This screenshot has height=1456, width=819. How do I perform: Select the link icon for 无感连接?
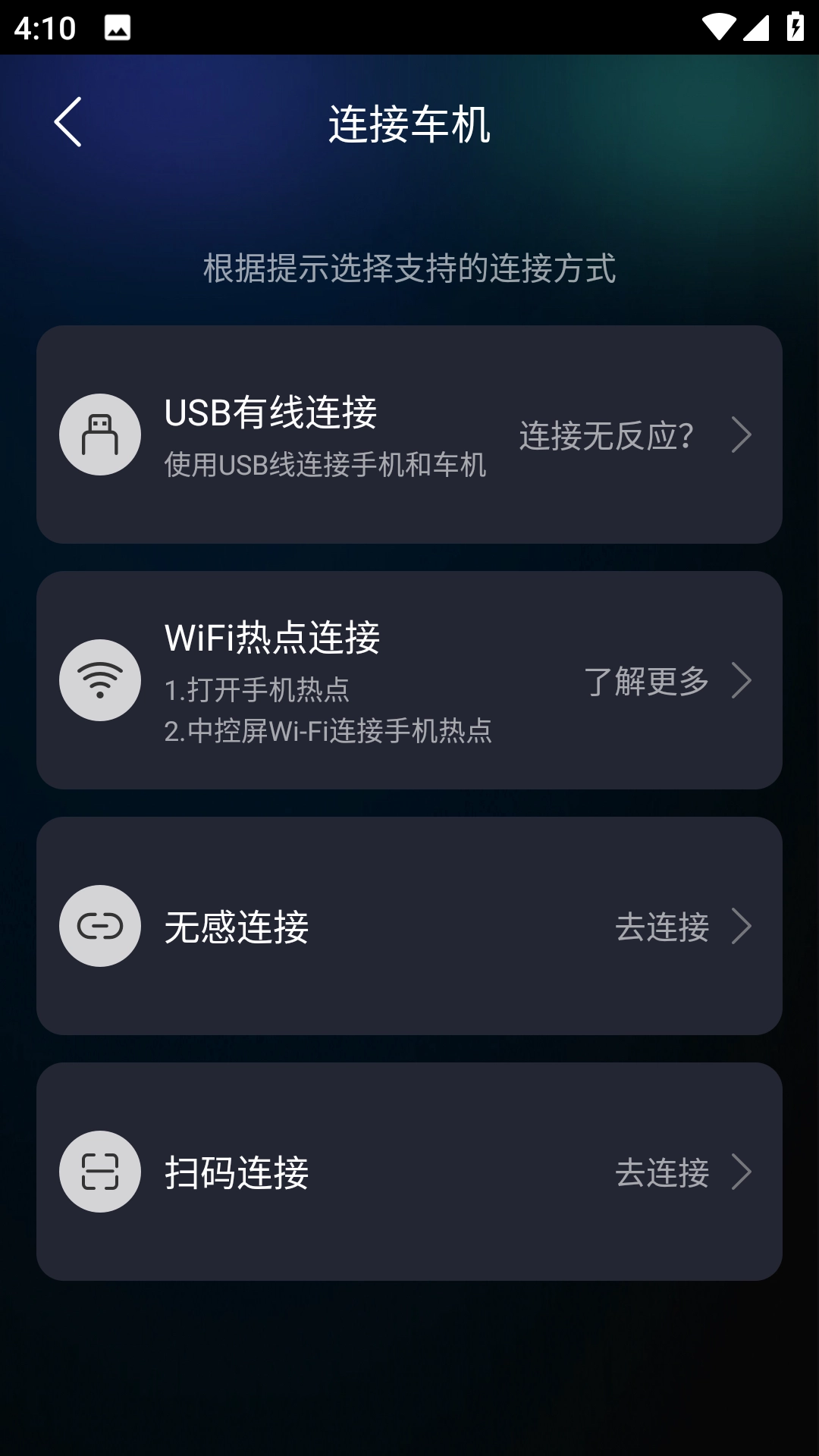point(99,926)
